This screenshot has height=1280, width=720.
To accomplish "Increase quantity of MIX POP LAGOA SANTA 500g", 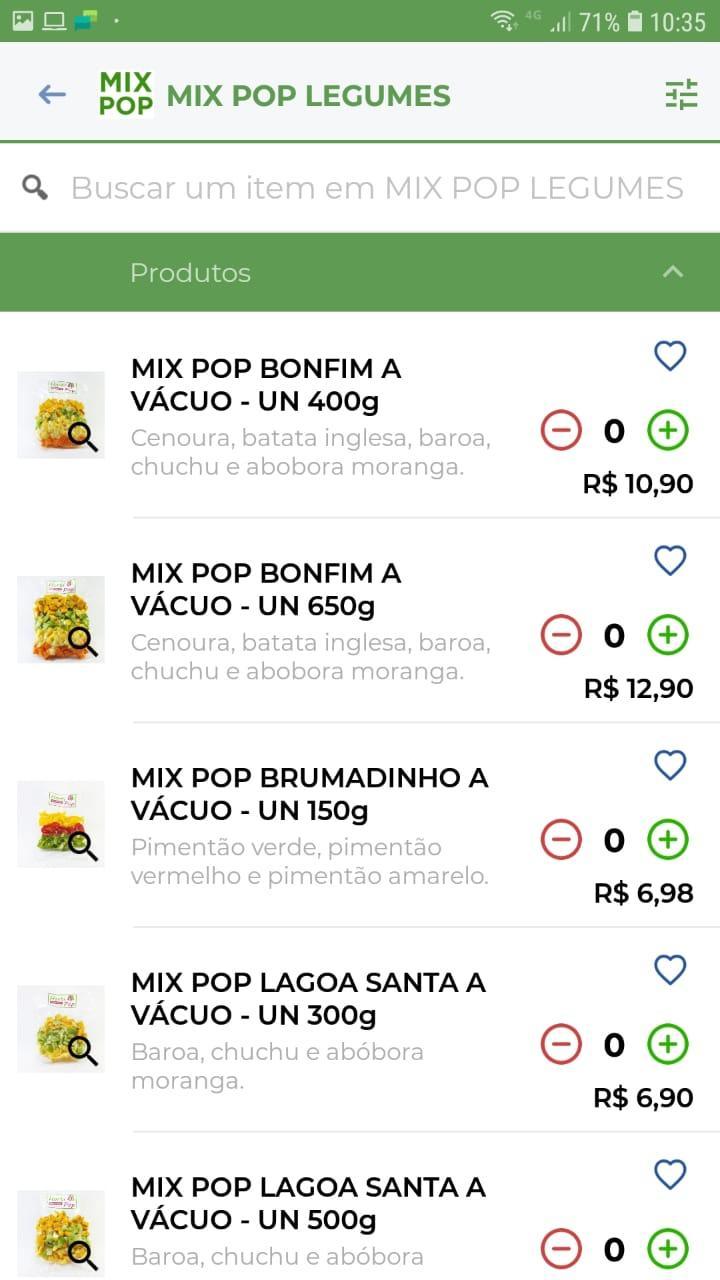I will point(668,1249).
